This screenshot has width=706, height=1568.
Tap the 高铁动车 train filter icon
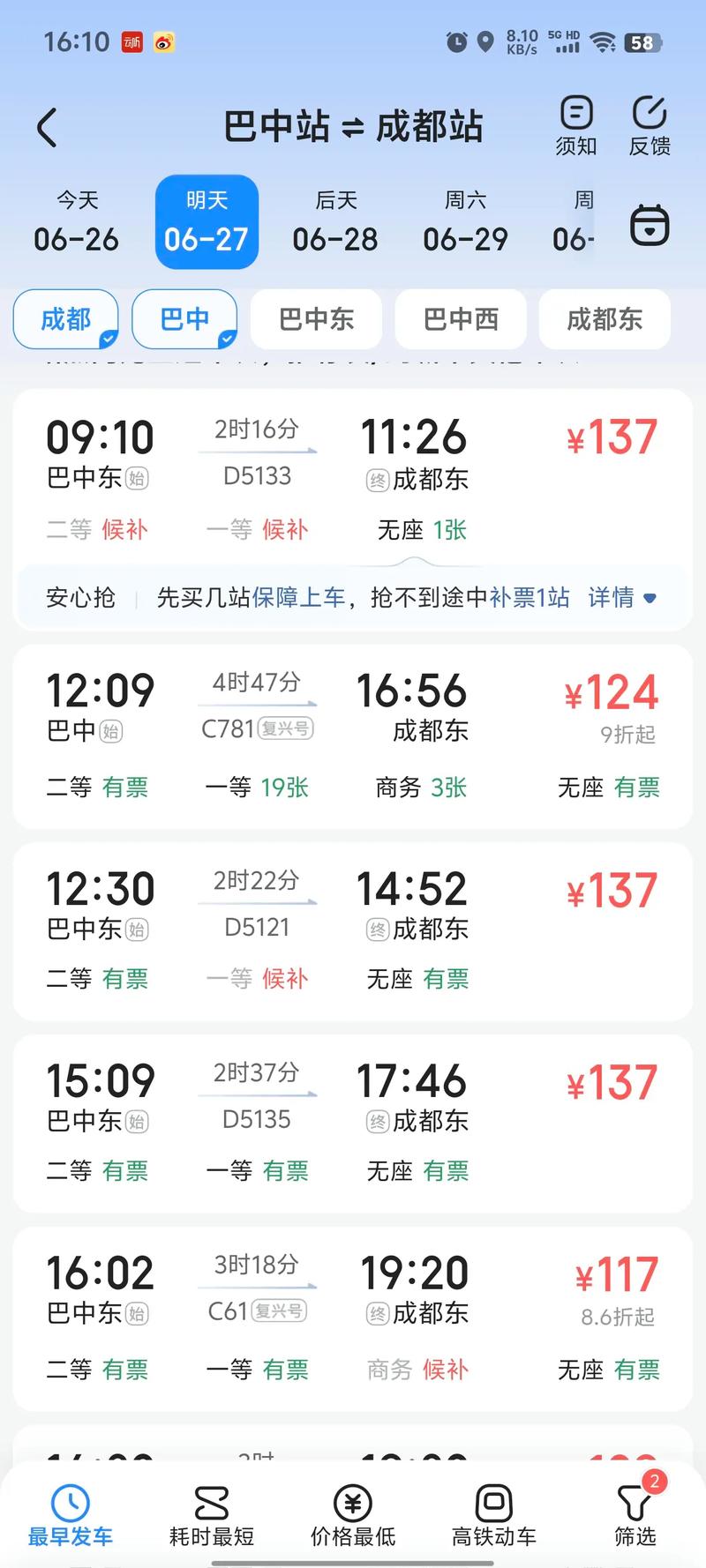493,1499
